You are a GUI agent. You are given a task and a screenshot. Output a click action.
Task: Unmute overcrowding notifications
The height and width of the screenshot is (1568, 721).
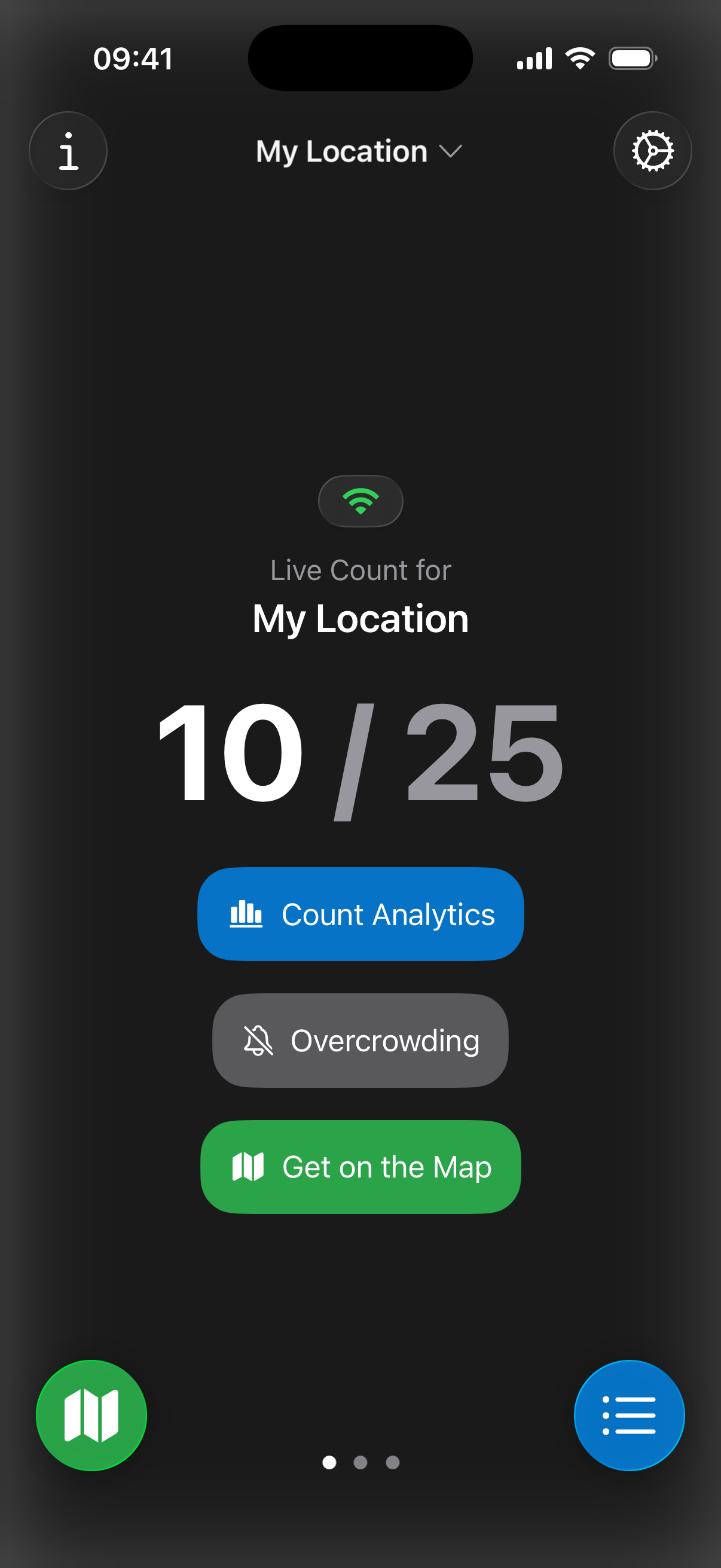pos(360,1041)
